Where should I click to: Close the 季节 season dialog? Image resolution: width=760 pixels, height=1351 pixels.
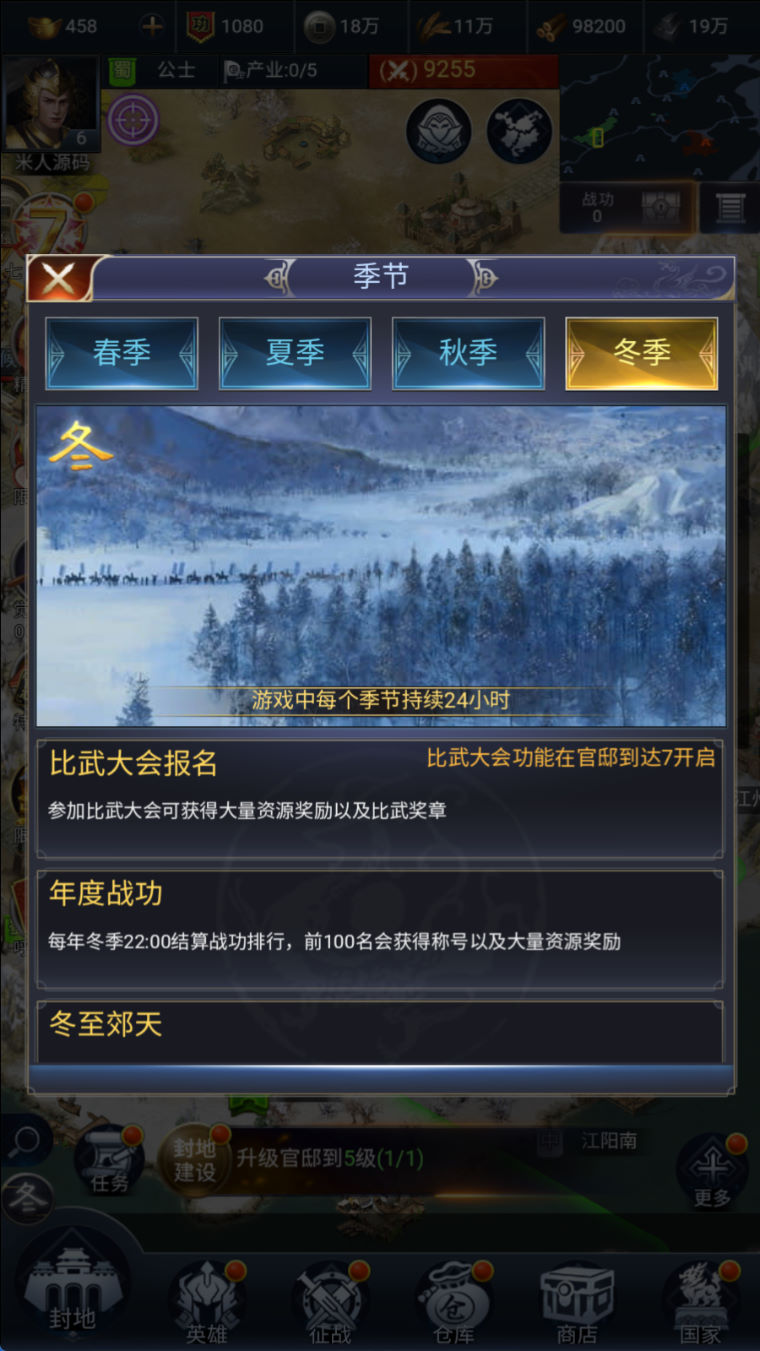59,279
